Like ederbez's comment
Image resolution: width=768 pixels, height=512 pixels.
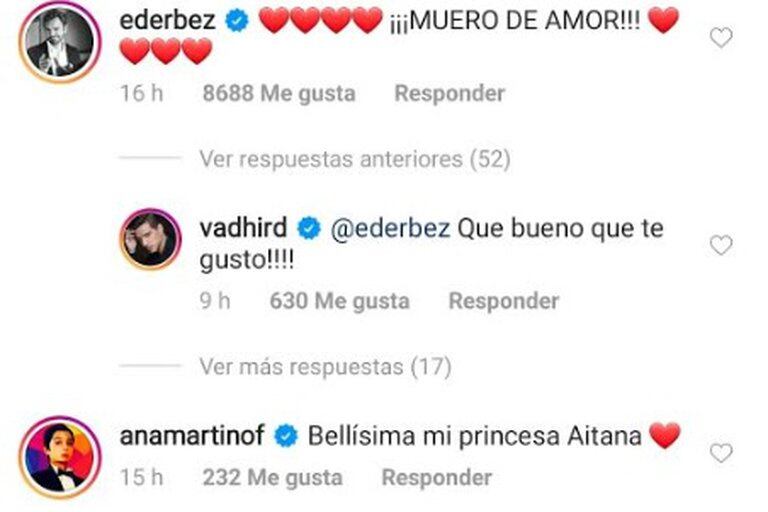click(720, 39)
